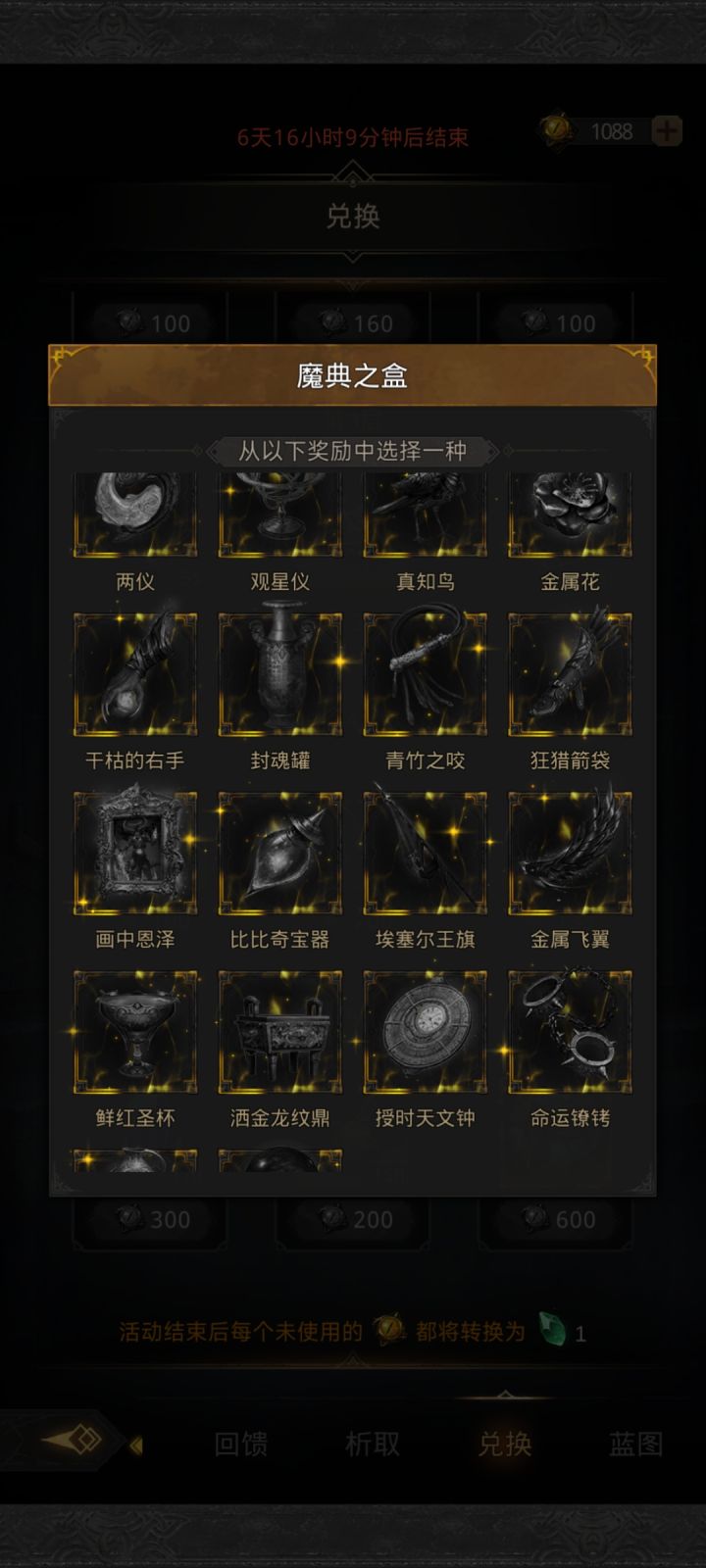This screenshot has height=1568, width=706.
Task: Click the green gem icon near conversion note
Action: (551, 1331)
